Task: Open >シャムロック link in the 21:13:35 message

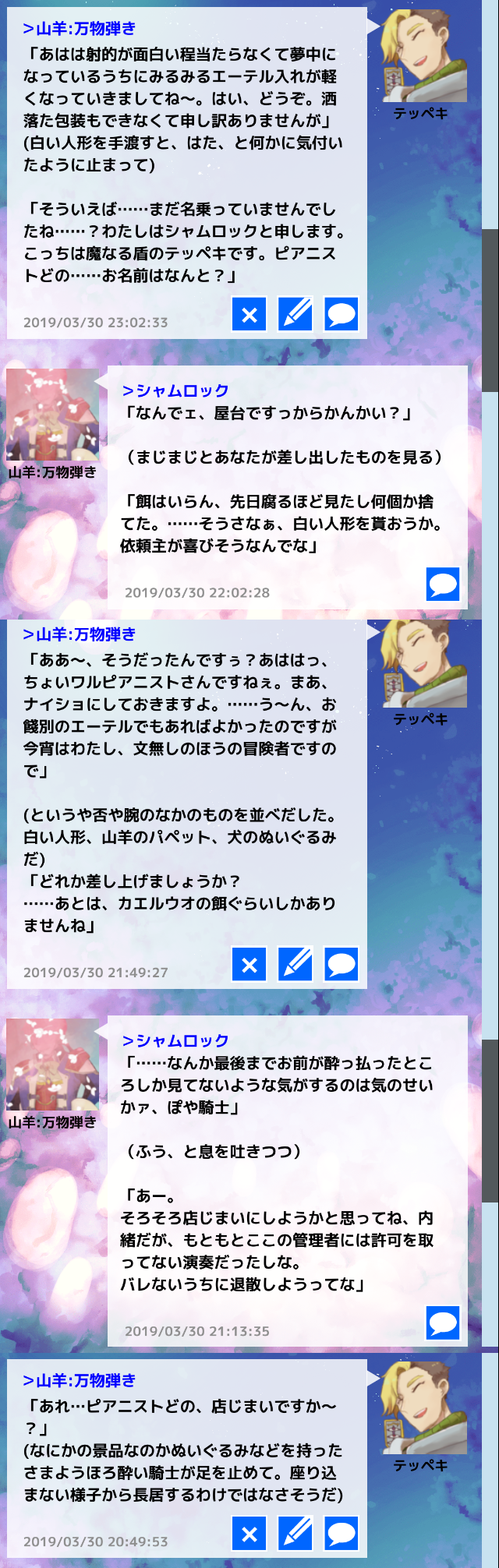Action: pyautogui.click(x=175, y=1040)
